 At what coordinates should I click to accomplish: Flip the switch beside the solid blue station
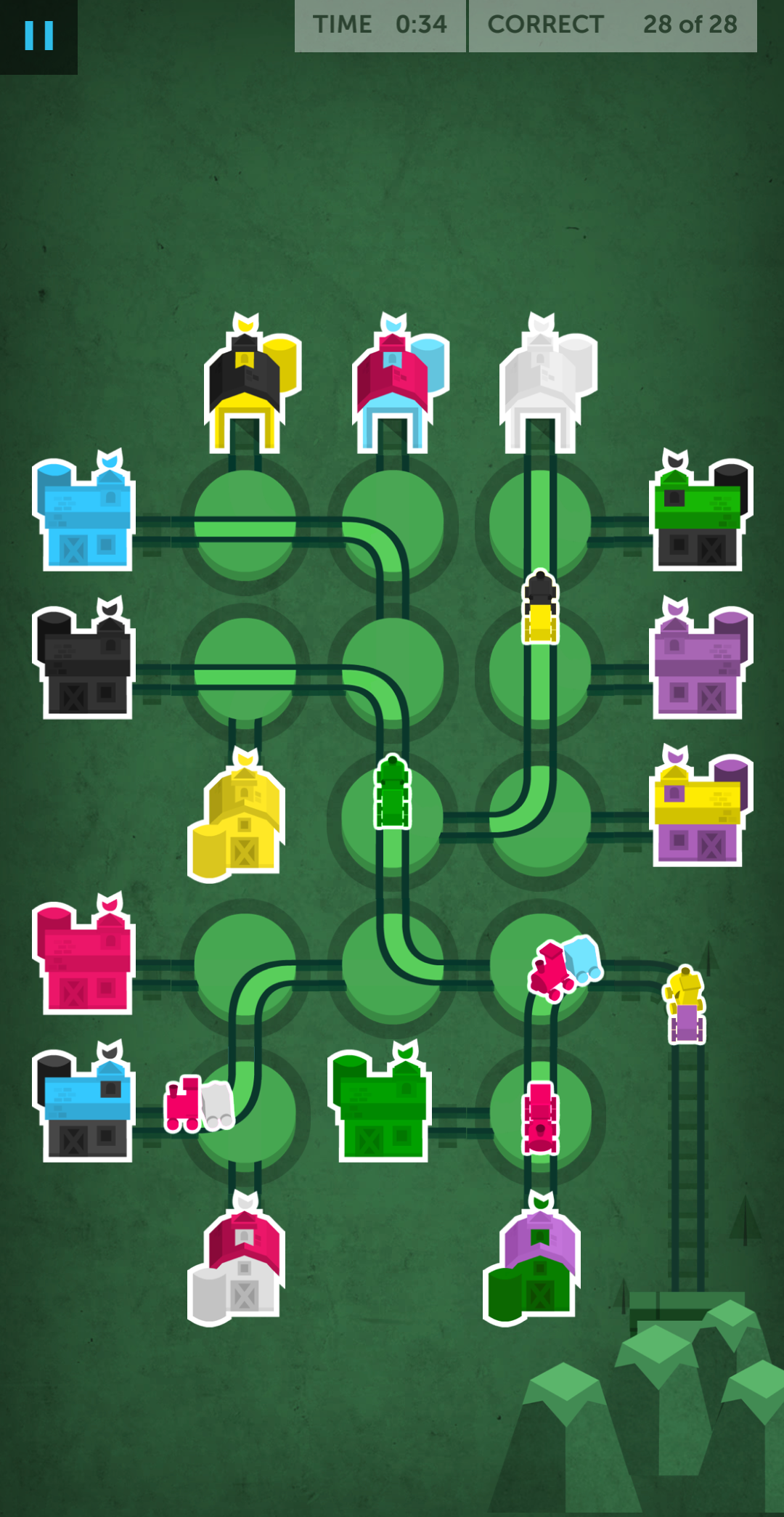pyautogui.click(x=245, y=524)
